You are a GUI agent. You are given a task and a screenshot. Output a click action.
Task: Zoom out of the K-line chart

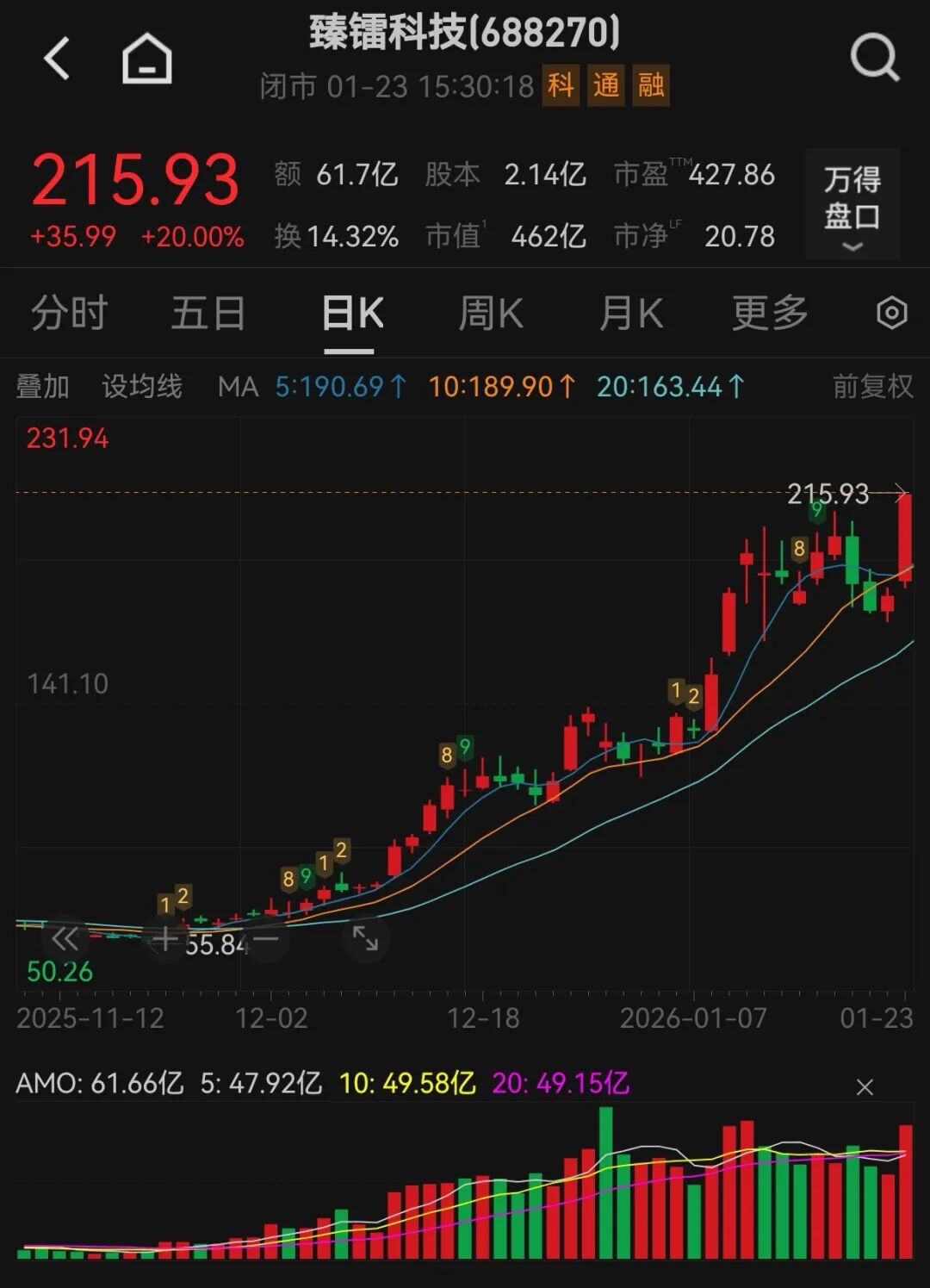tap(266, 938)
